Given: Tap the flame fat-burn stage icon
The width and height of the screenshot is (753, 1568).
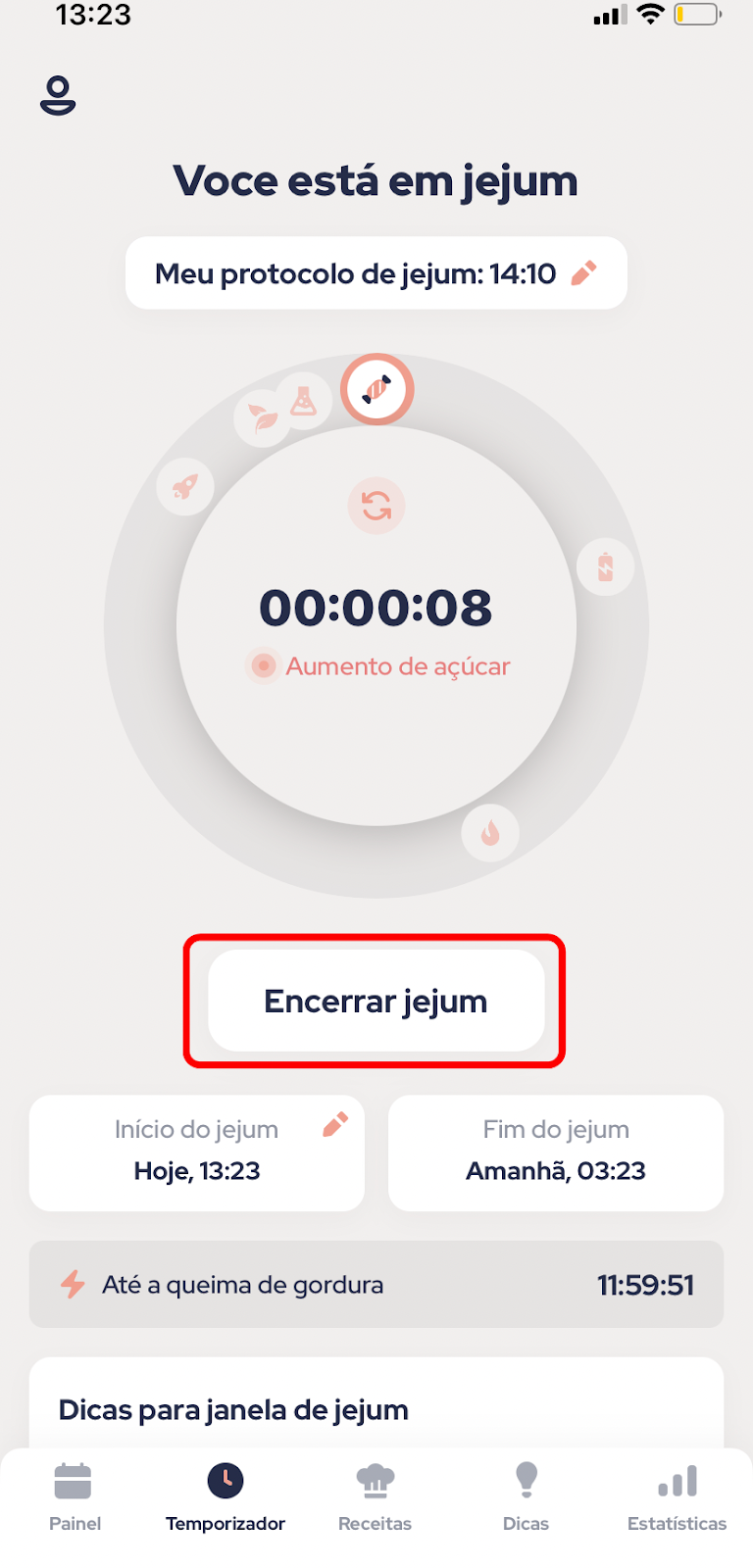Looking at the screenshot, I should (x=490, y=833).
